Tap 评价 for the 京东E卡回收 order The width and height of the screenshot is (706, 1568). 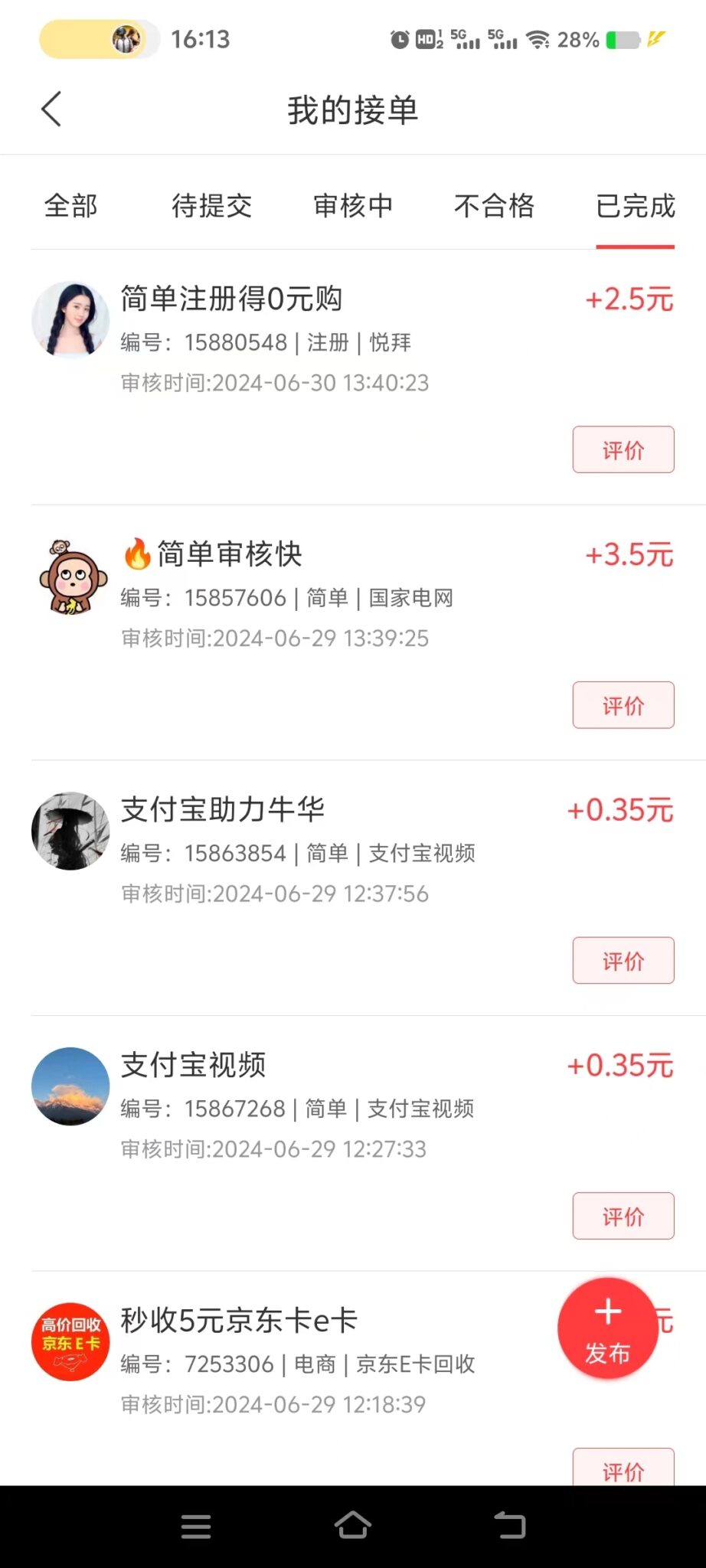[623, 1468]
